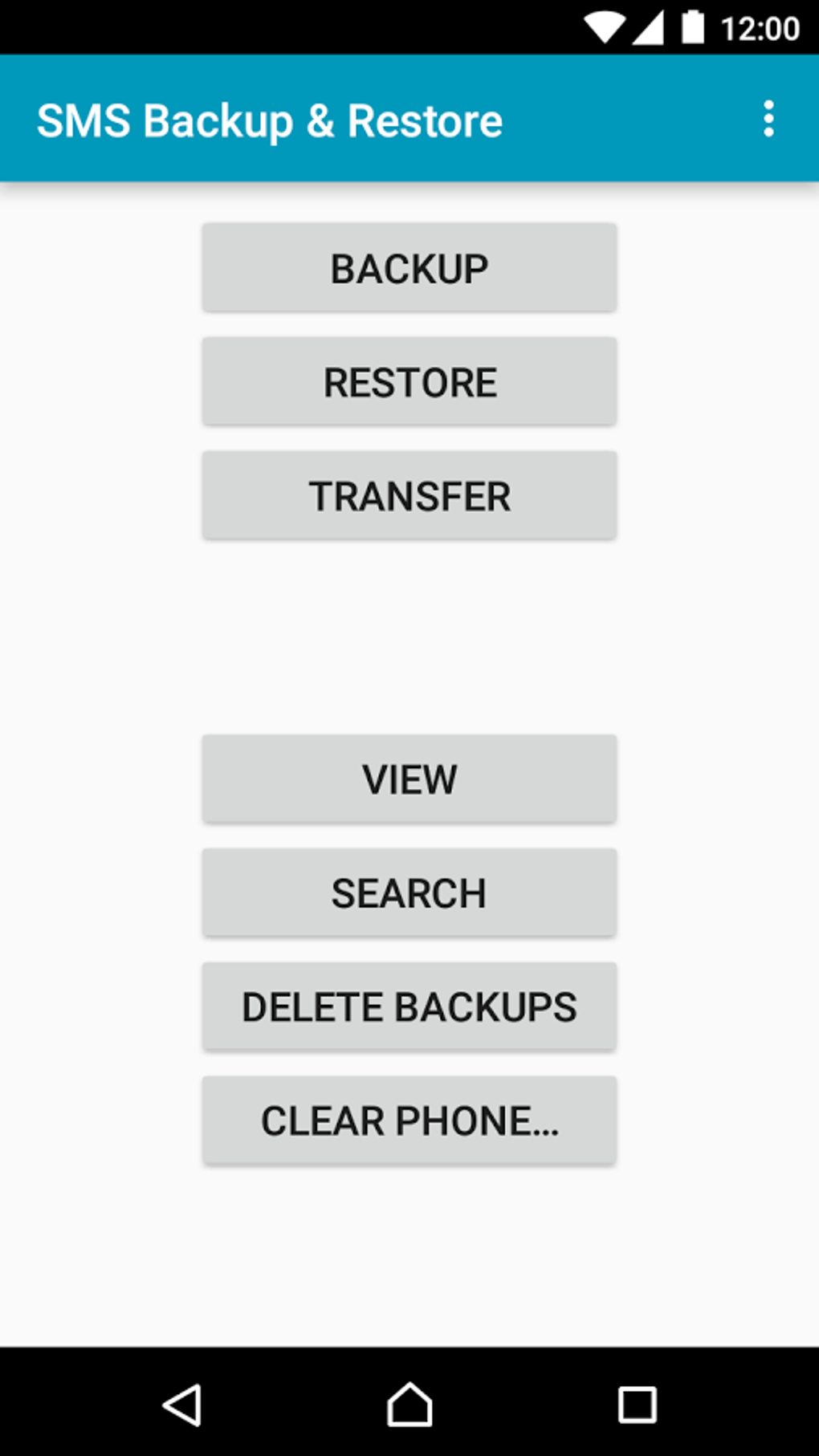Start a backup with the BACKUP button
This screenshot has height=1456, width=819.
coord(409,266)
